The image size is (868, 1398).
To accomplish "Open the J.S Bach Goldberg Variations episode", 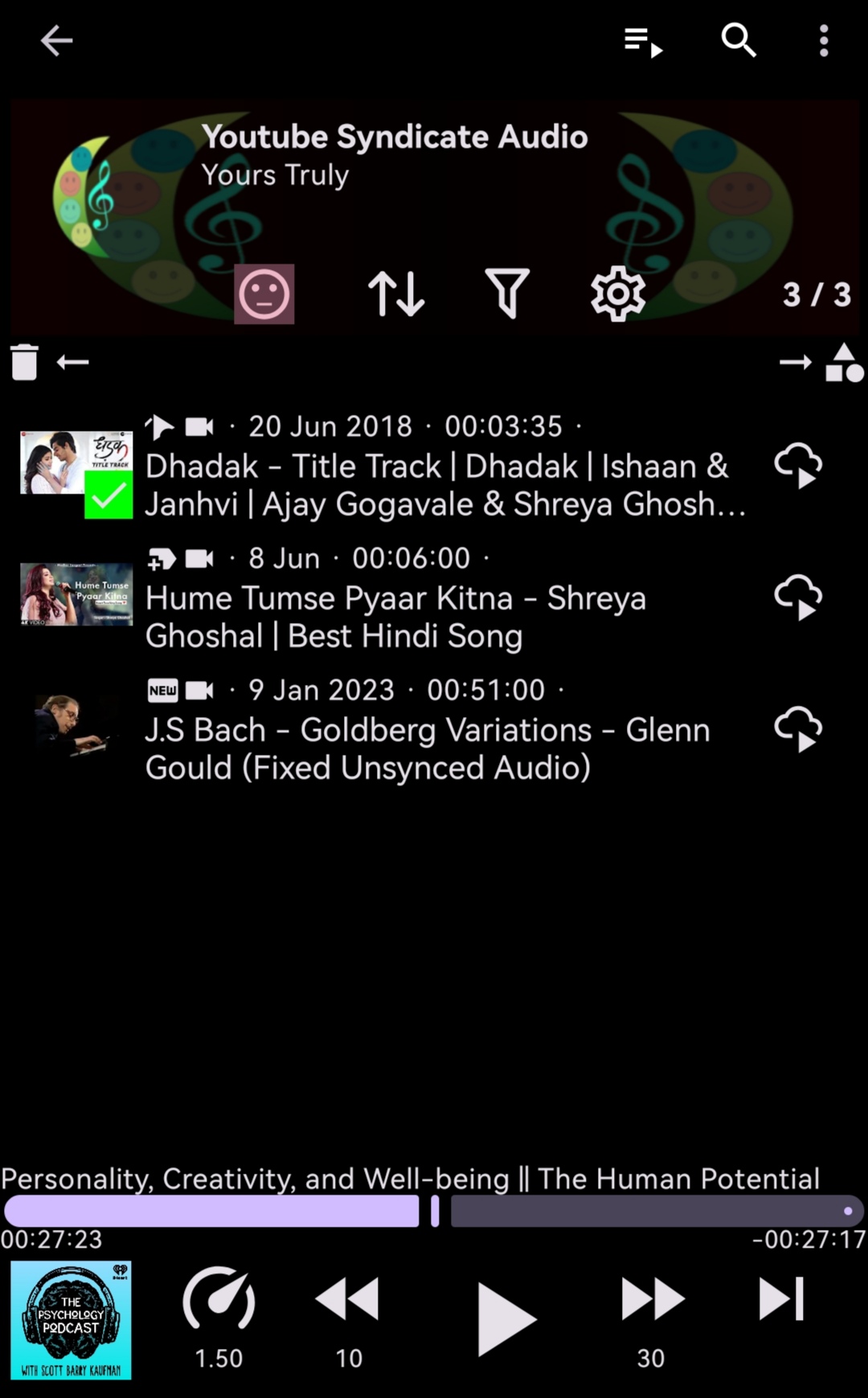I will (426, 748).
